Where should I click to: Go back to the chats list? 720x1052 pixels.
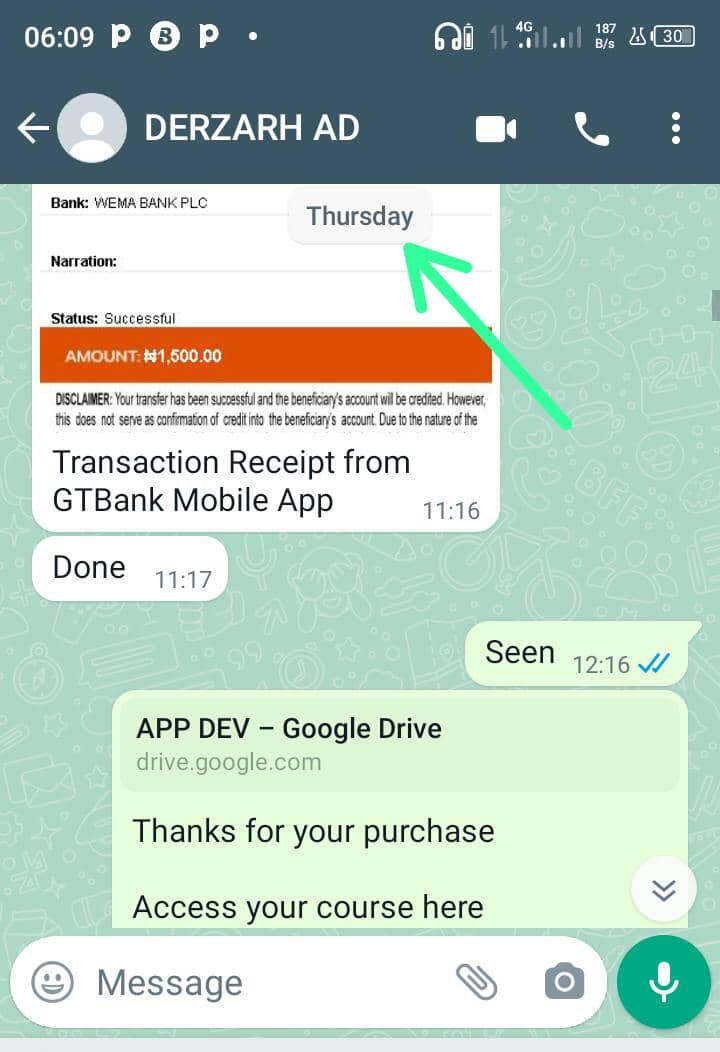click(x=33, y=128)
